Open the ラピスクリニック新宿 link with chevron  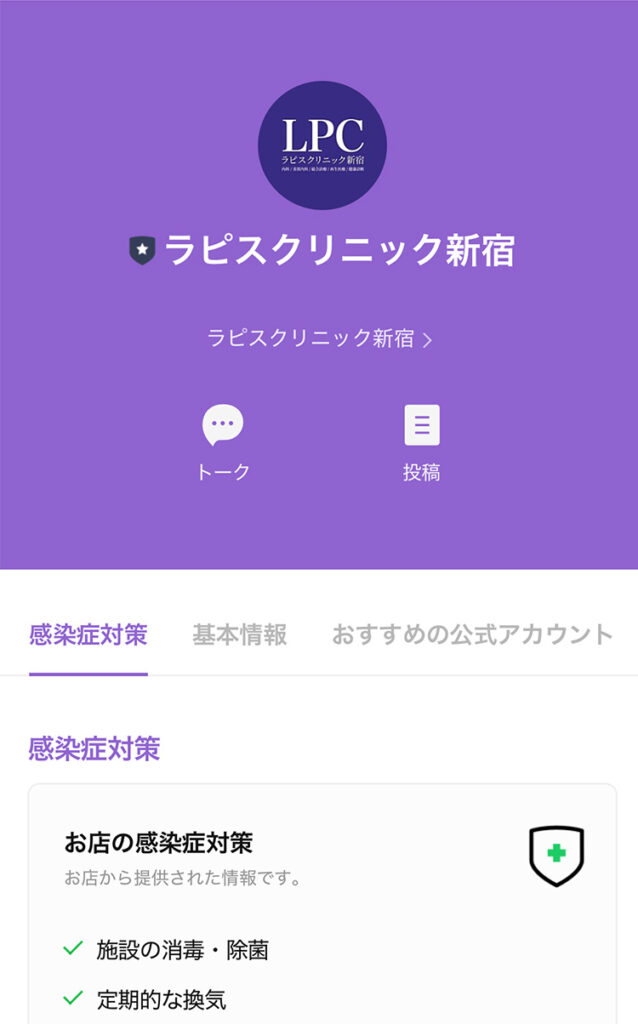319,338
